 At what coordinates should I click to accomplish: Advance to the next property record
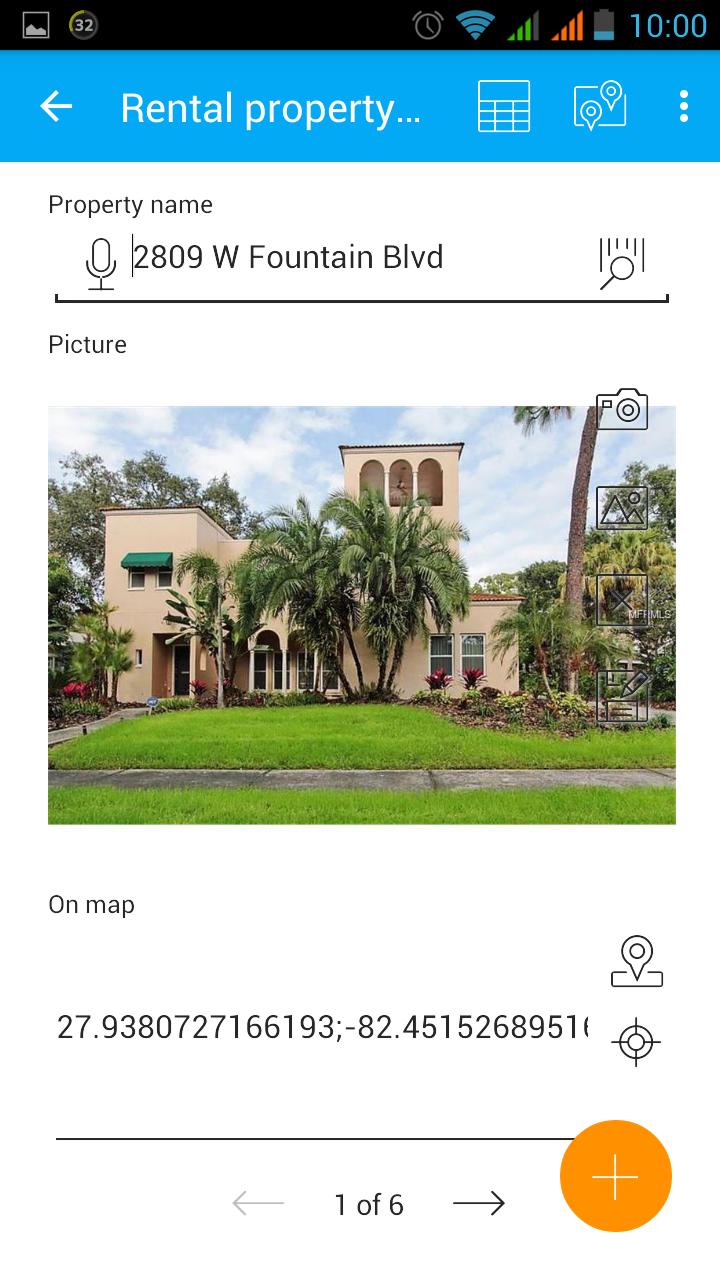pyautogui.click(x=480, y=1204)
